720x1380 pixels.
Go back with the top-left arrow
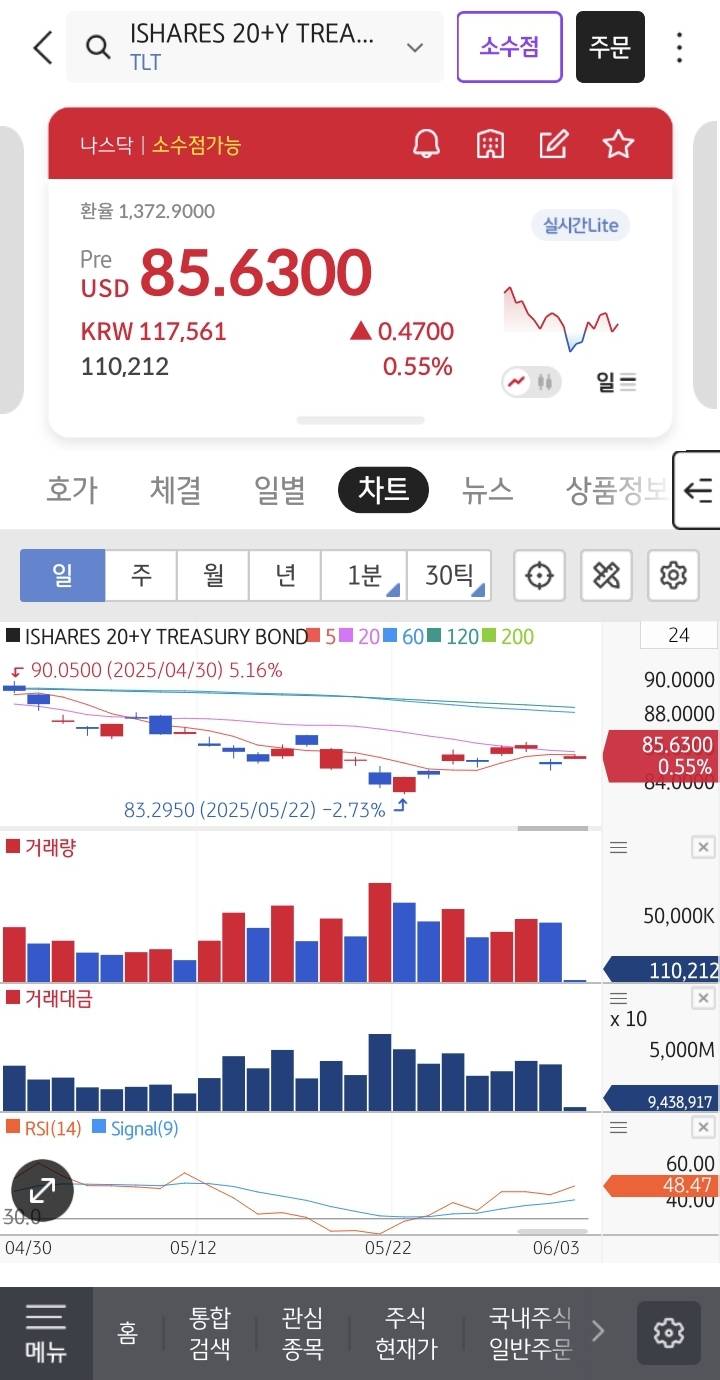pos(42,47)
